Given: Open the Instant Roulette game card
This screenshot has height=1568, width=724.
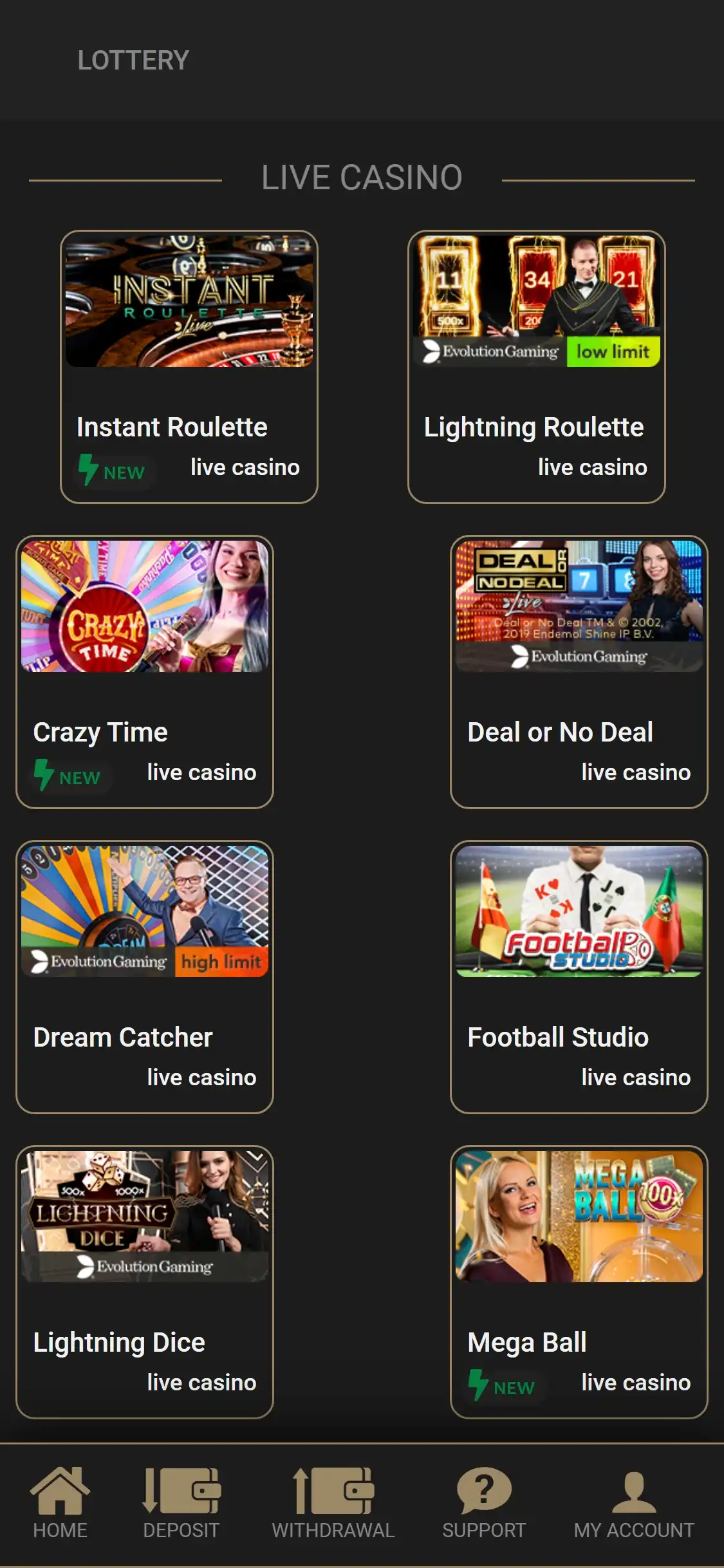Looking at the screenshot, I should (x=189, y=366).
